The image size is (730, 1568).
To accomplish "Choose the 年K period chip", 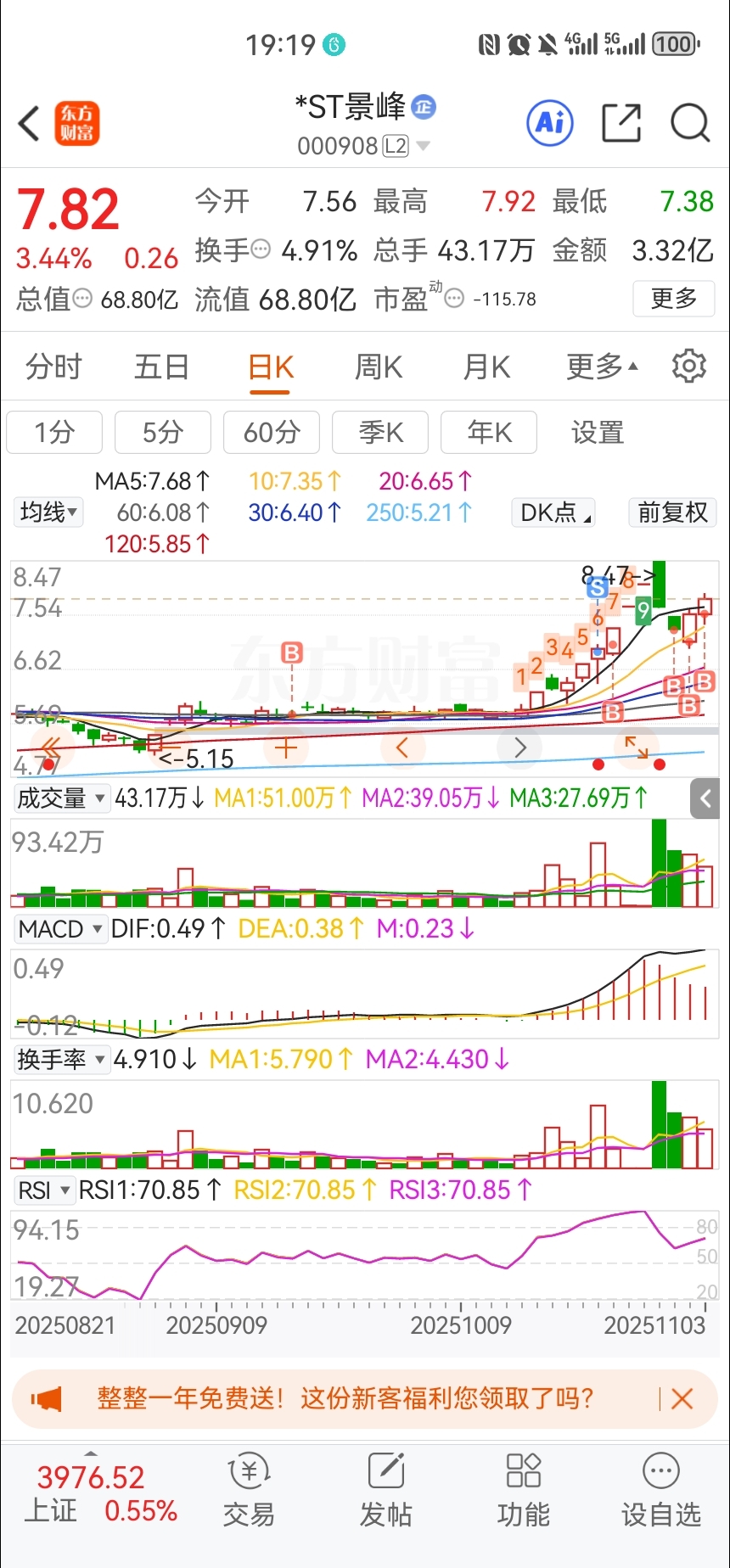I will tap(489, 433).
